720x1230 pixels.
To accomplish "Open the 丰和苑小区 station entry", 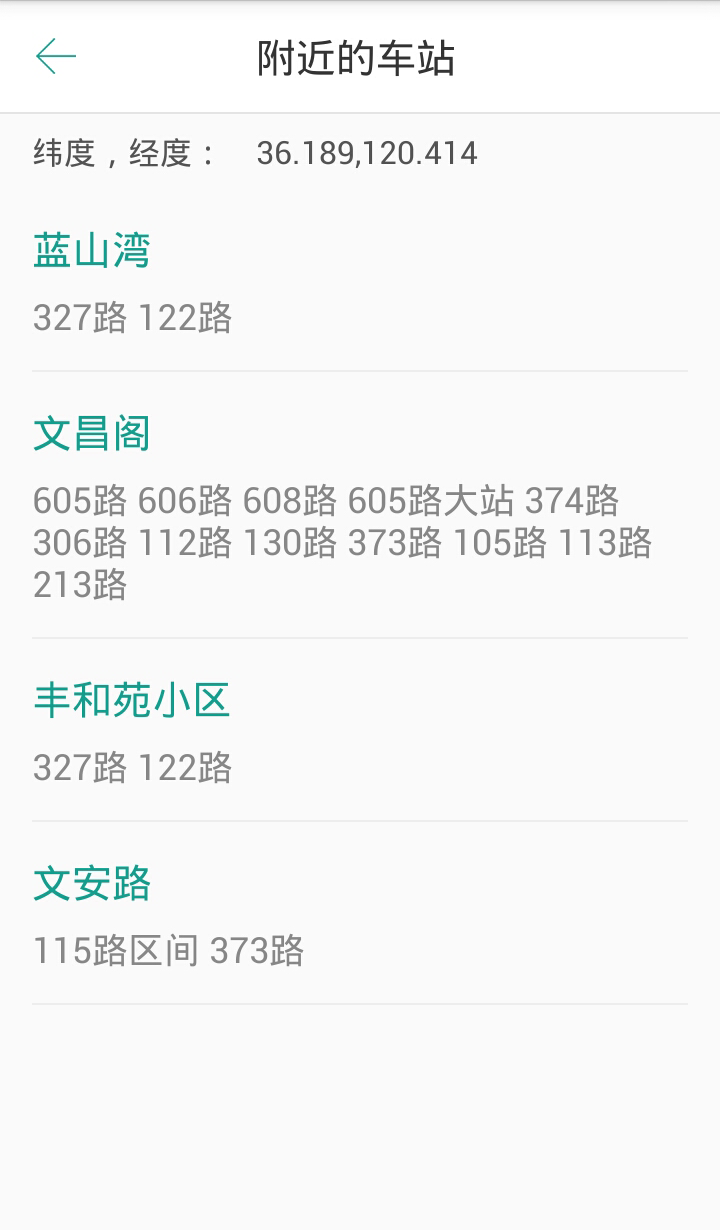I will click(130, 700).
